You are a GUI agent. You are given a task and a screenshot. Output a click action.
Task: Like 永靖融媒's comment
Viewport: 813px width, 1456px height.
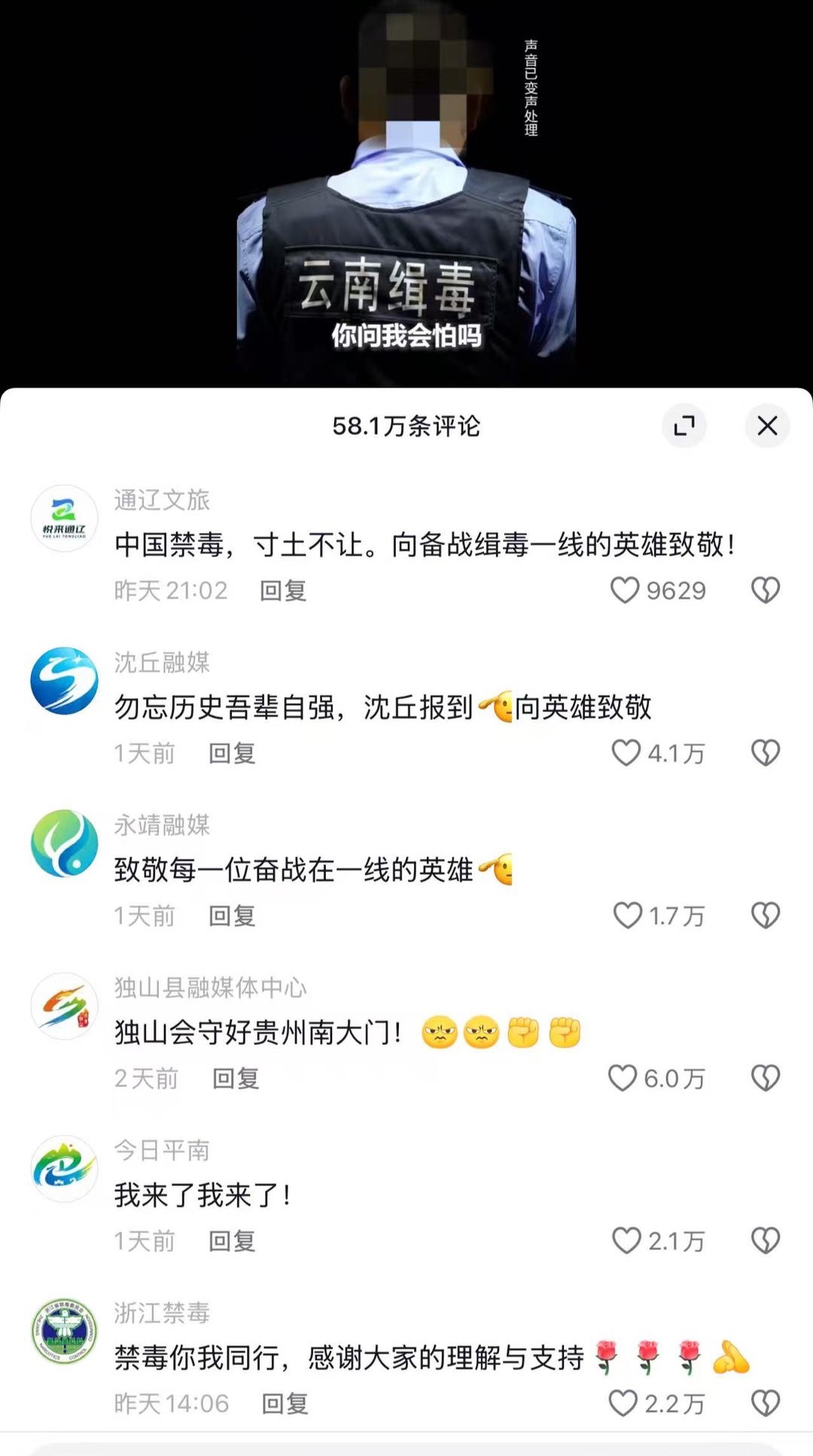coord(627,915)
